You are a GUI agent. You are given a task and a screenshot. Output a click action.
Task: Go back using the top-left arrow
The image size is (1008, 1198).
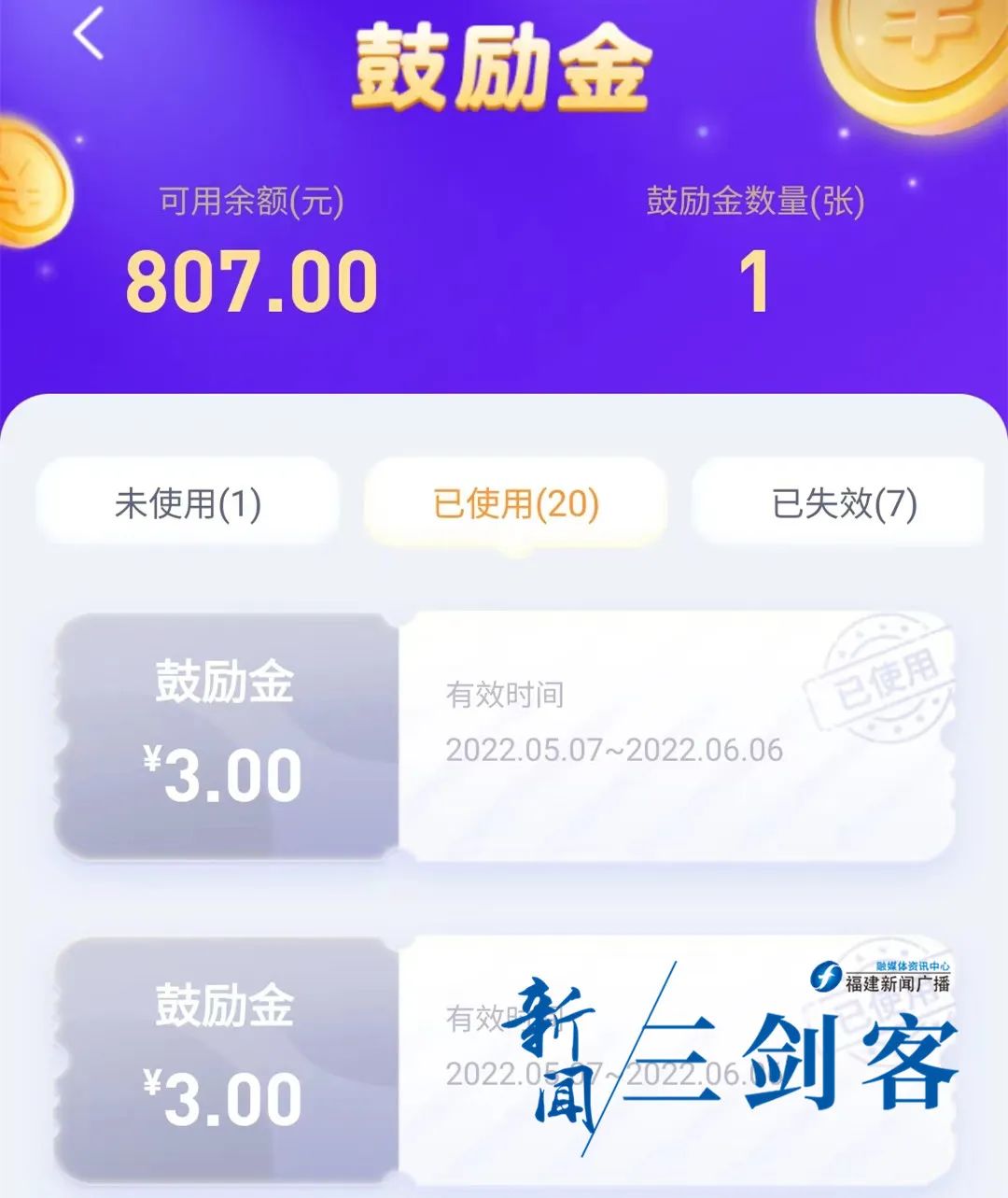(90, 35)
